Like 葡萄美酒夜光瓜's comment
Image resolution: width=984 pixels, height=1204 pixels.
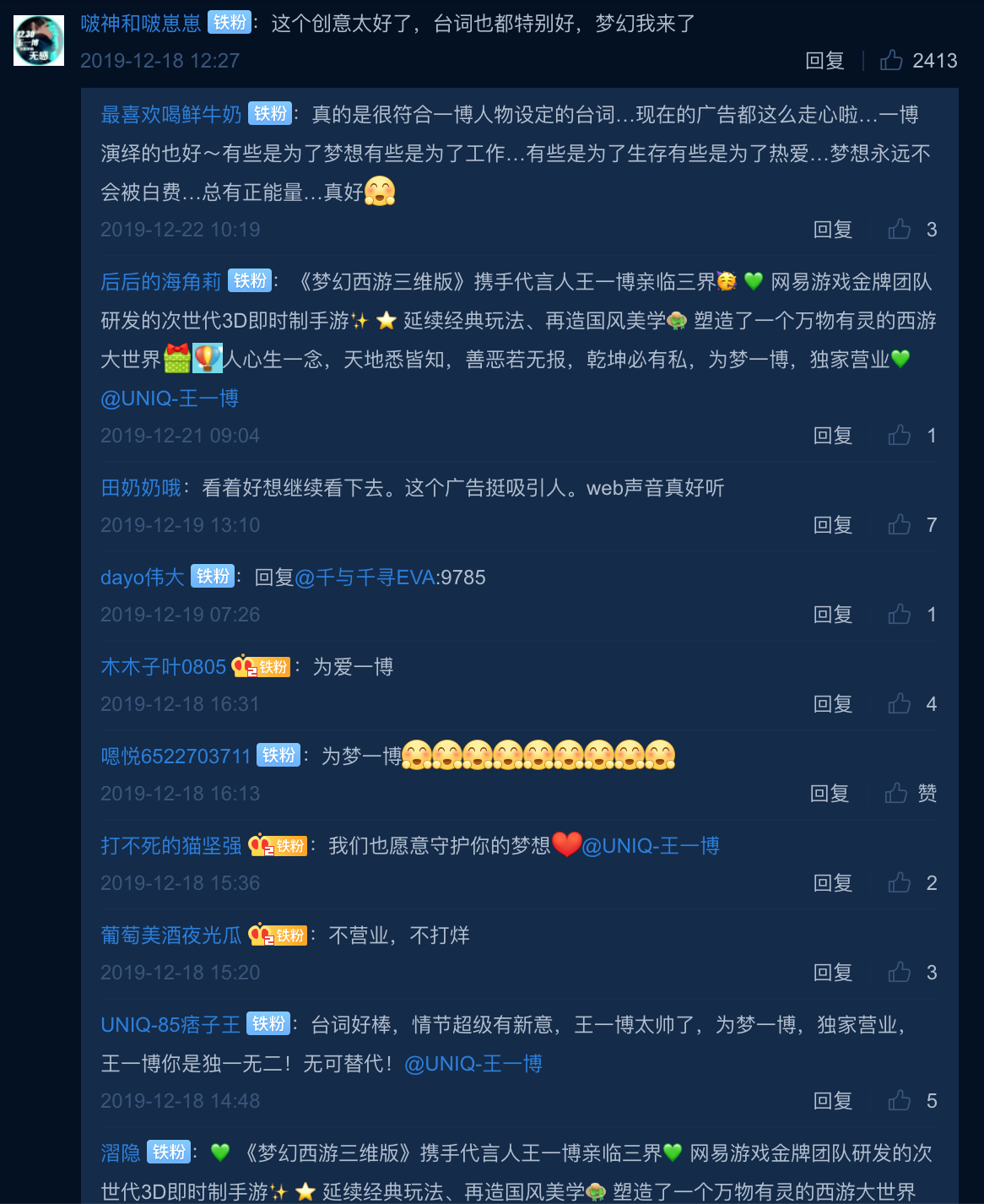[x=900, y=973]
